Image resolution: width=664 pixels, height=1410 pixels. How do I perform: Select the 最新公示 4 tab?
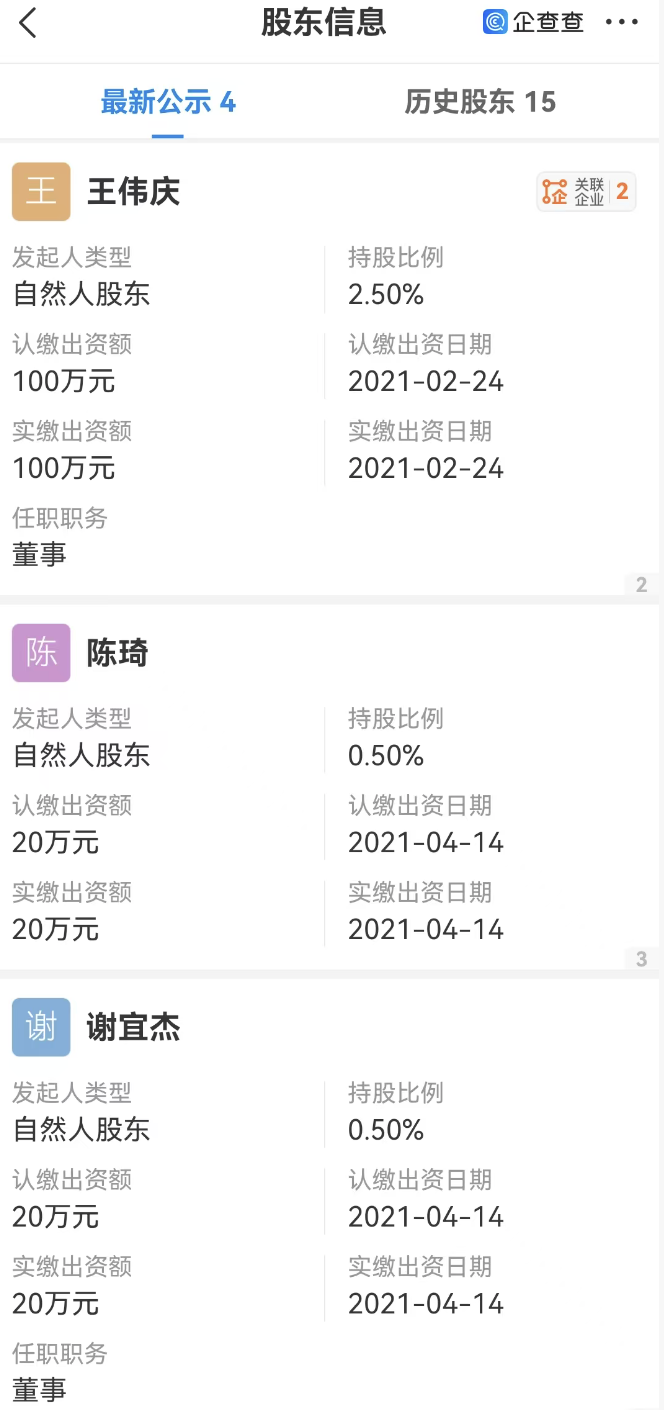[168, 102]
